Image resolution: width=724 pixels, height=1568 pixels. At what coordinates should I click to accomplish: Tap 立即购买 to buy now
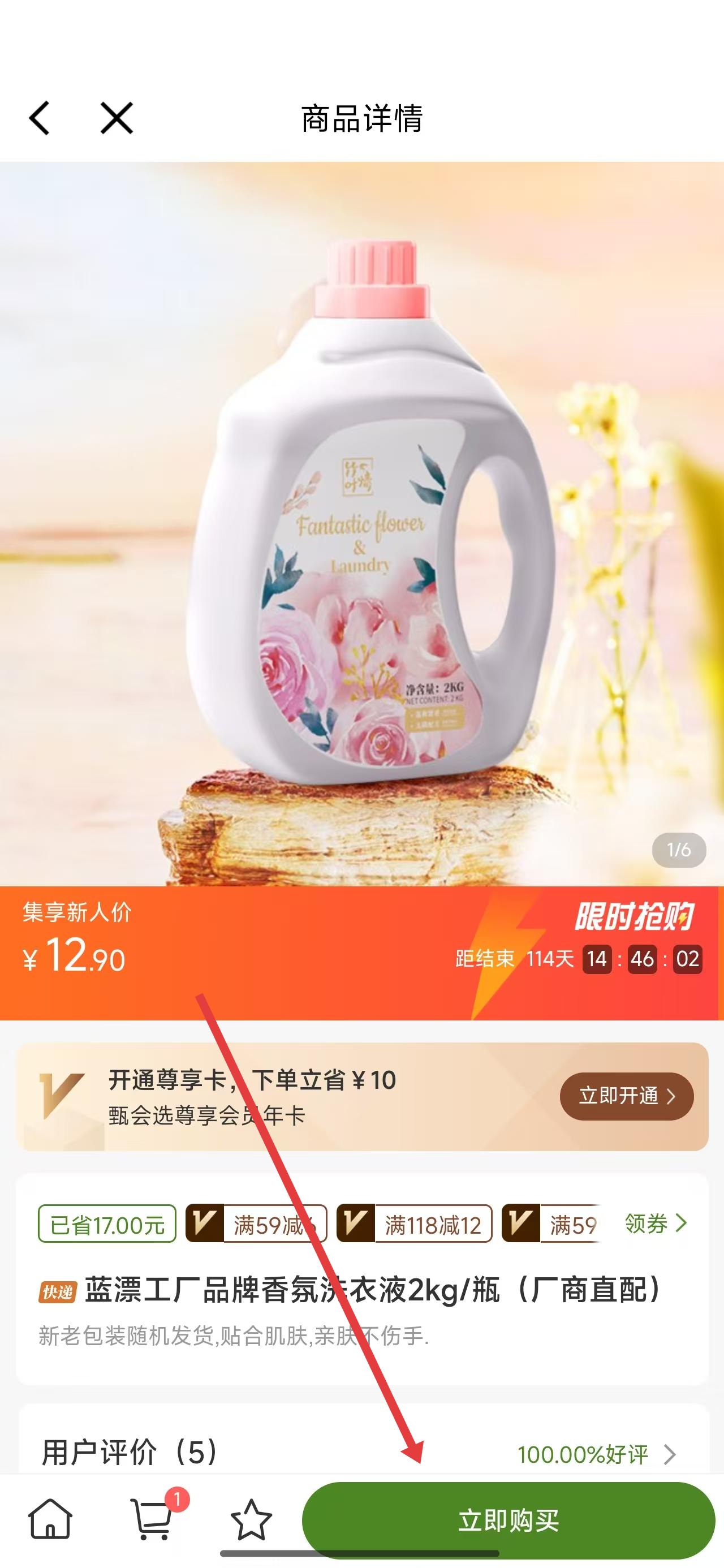508,1520
